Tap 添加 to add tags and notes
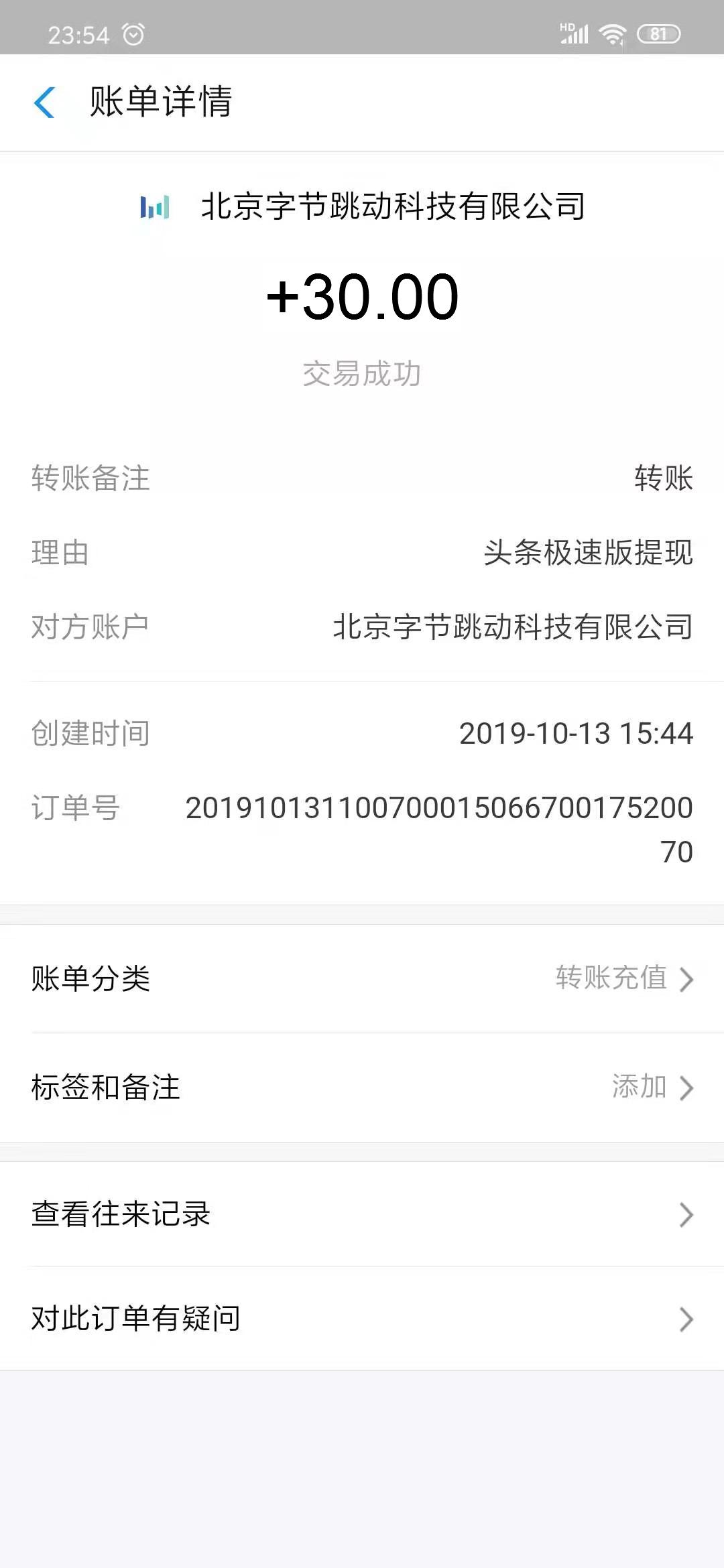724x1568 pixels. pyautogui.click(x=639, y=1087)
